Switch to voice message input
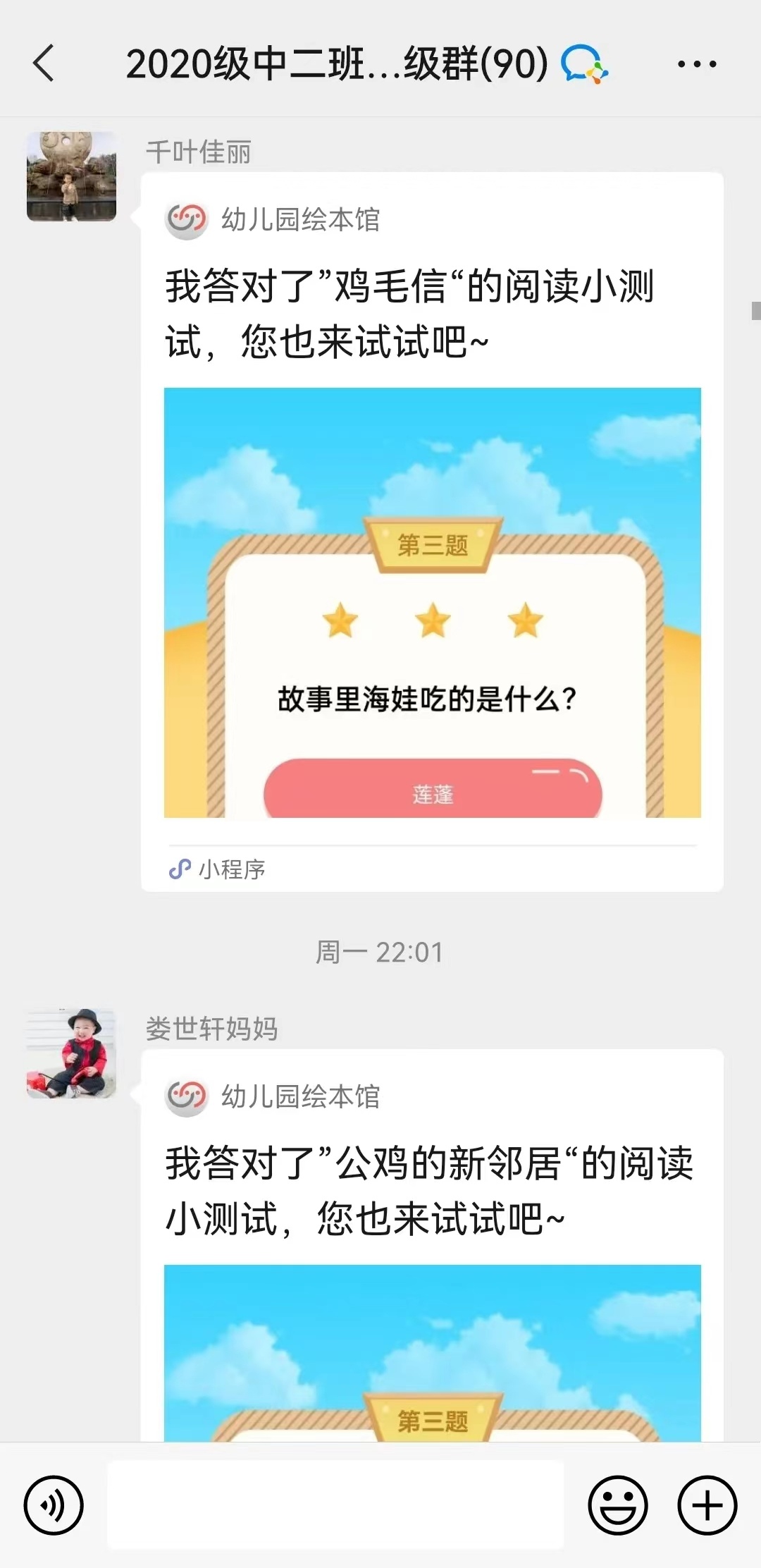 [x=54, y=1505]
